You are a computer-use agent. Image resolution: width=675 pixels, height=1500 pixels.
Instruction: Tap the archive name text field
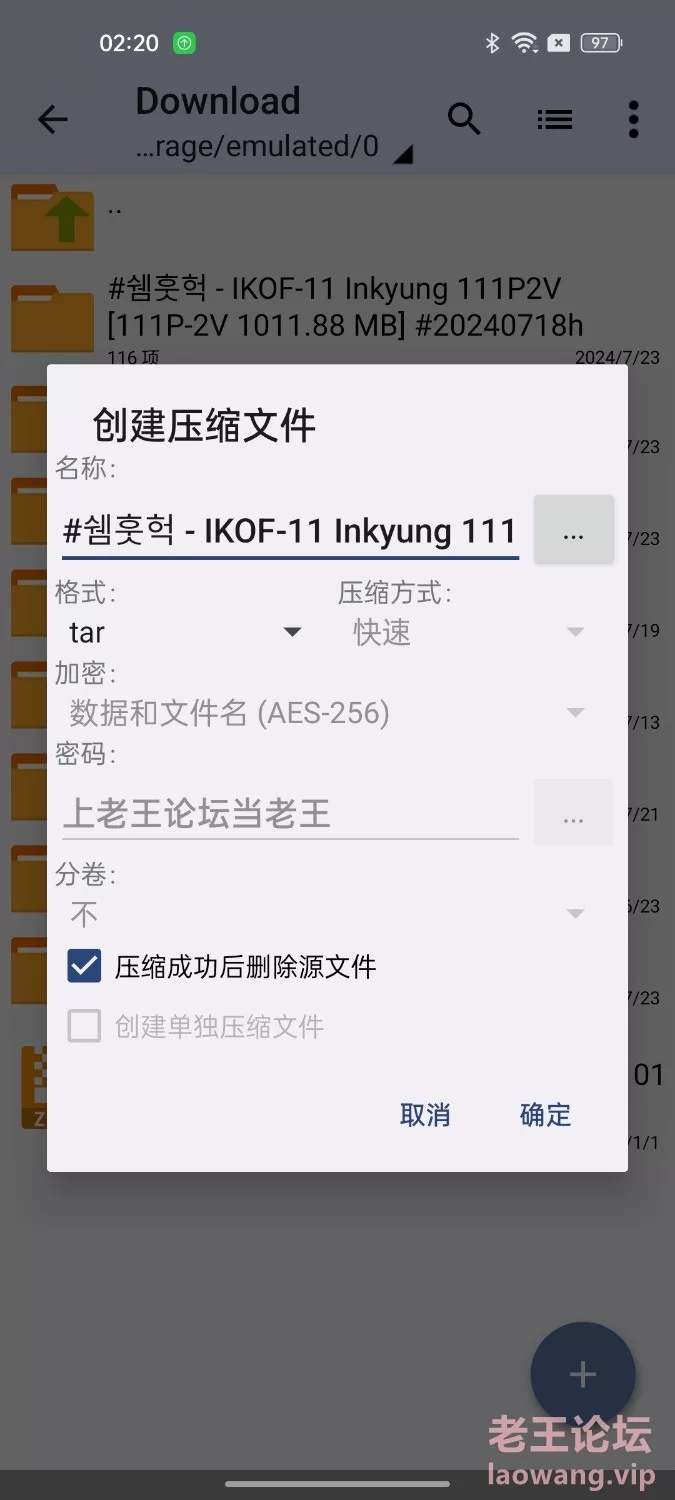click(289, 530)
